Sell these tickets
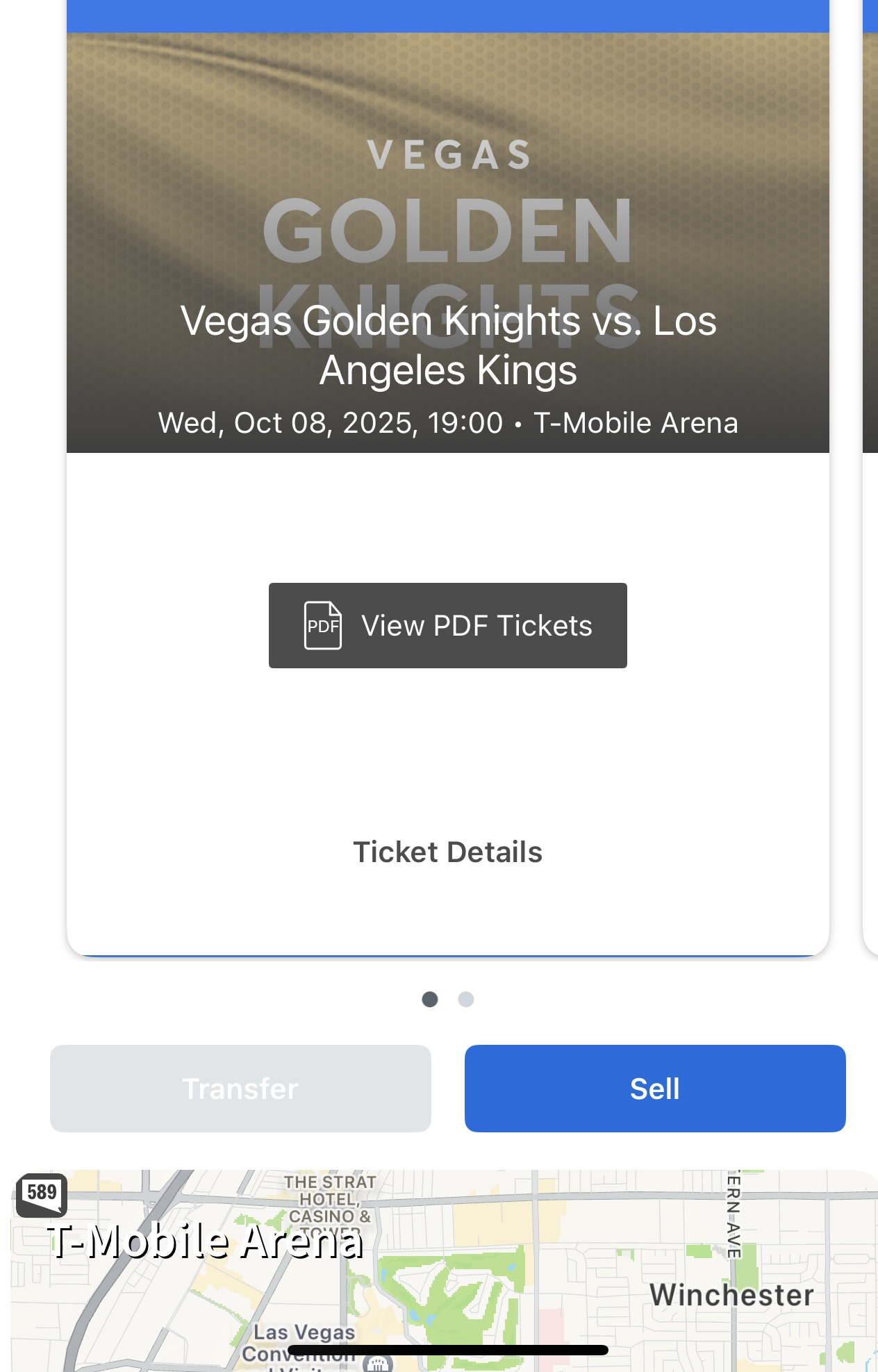This screenshot has height=1372, width=878. (655, 1089)
